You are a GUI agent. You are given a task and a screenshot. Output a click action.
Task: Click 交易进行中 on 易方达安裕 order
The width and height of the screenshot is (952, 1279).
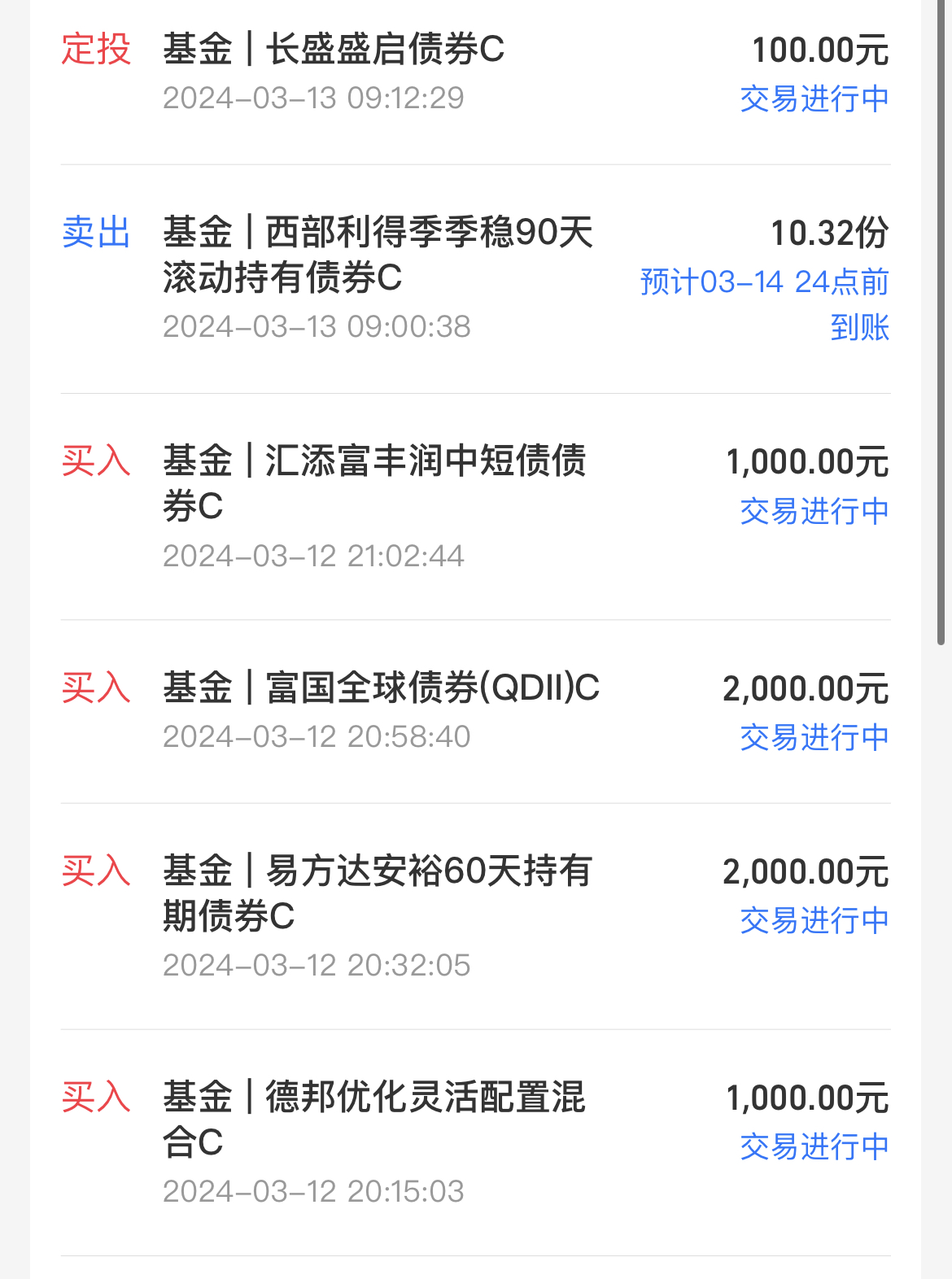814,920
